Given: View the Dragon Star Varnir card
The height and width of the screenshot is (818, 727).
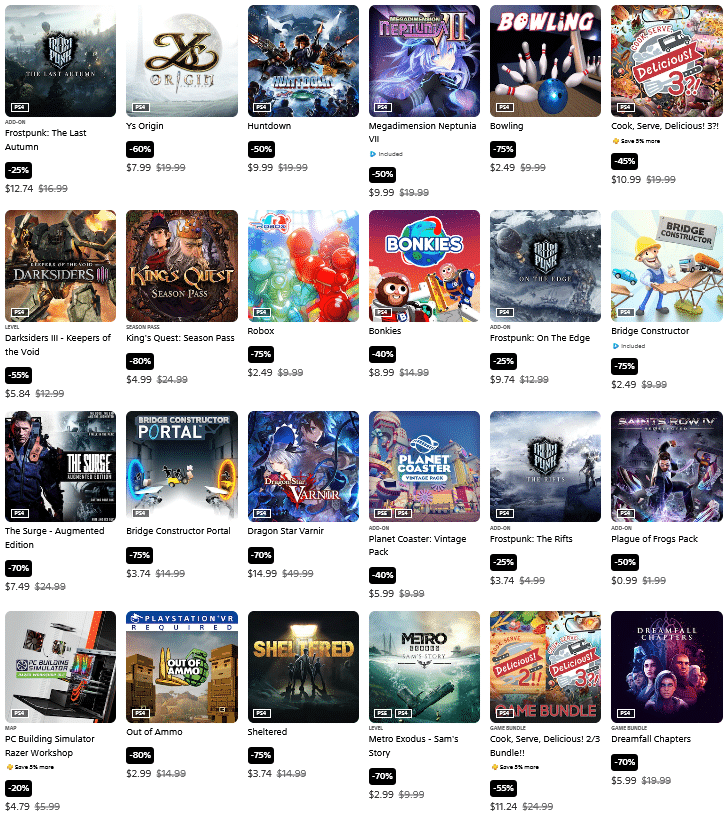Looking at the screenshot, I should (303, 466).
